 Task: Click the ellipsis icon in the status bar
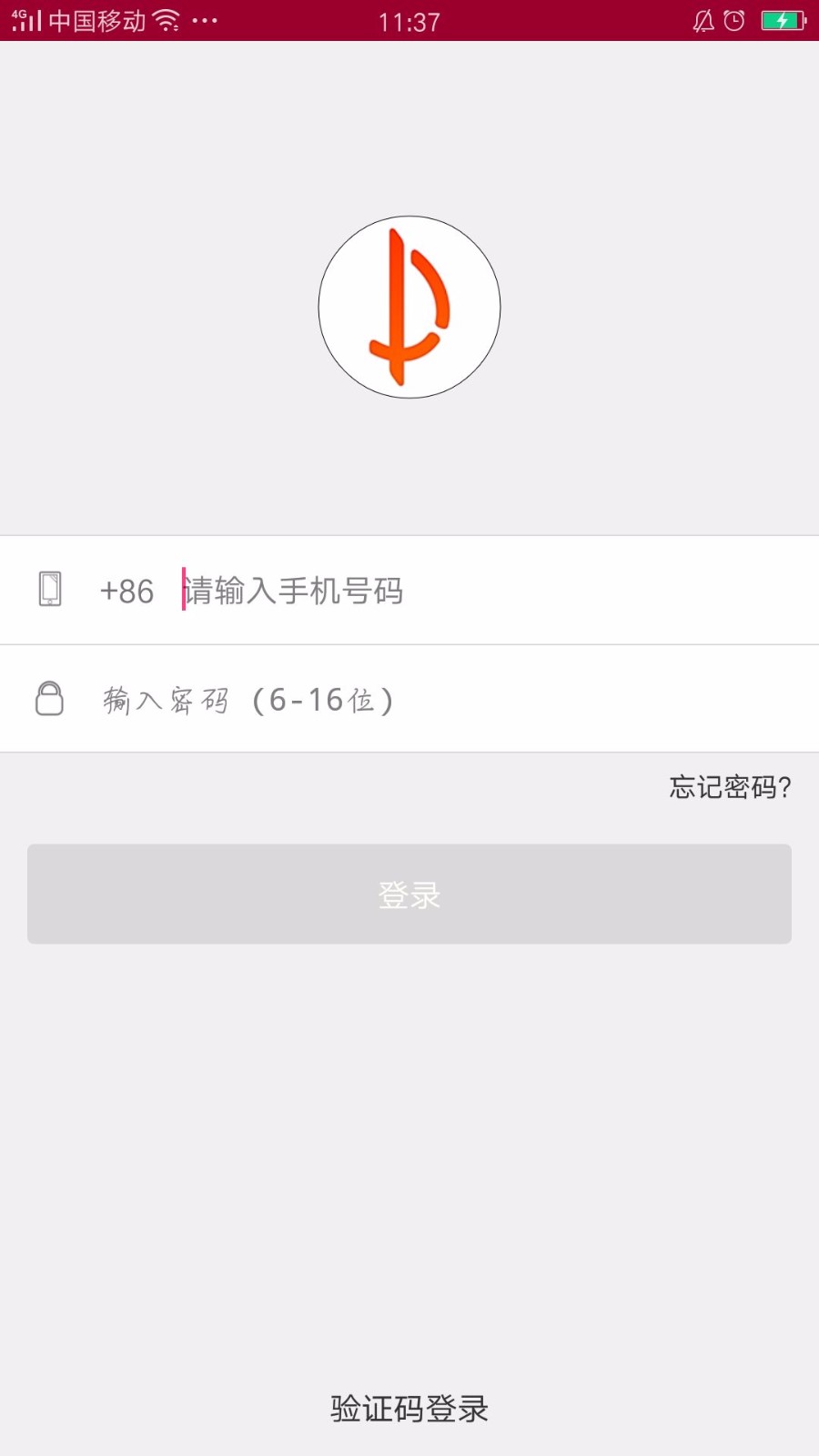tap(204, 20)
